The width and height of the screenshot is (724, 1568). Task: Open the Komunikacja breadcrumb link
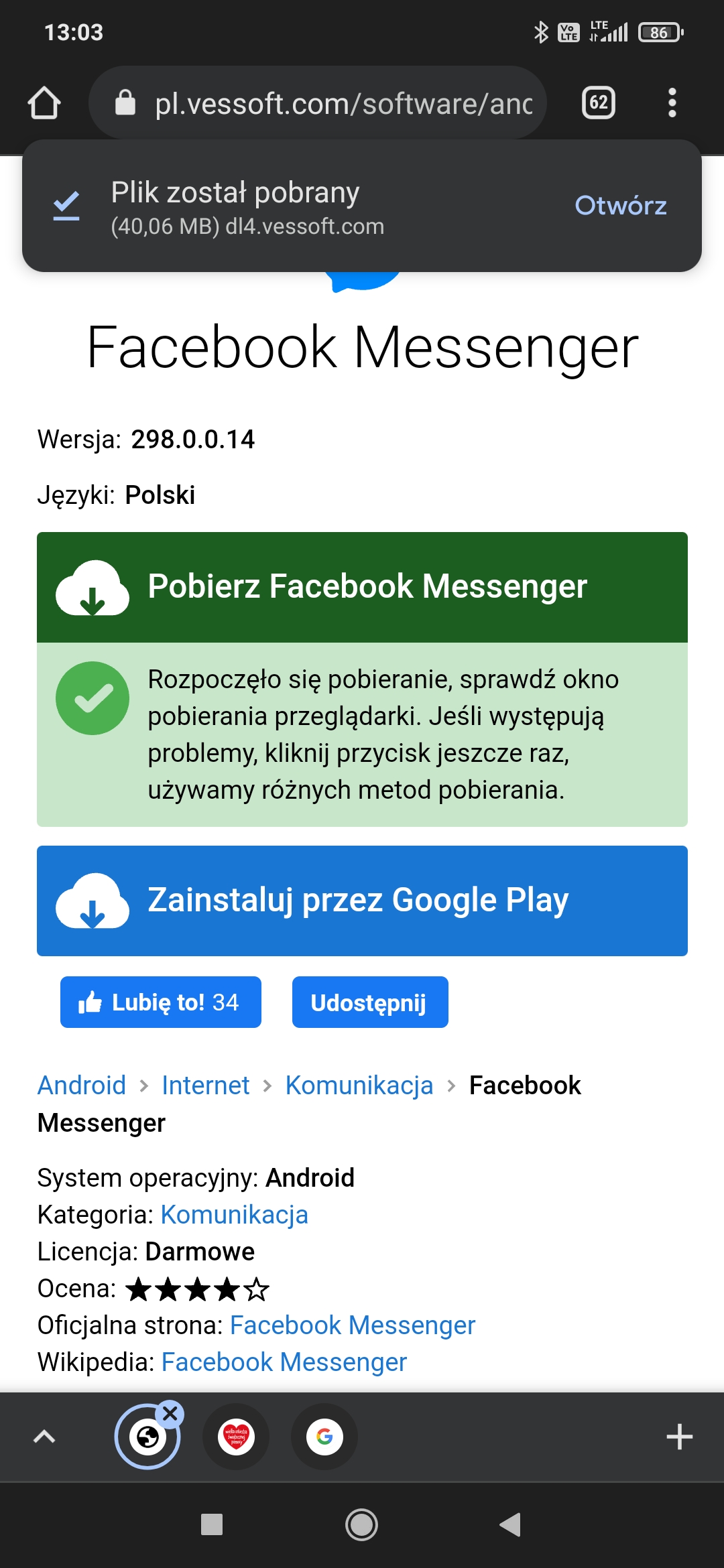pos(359,1086)
